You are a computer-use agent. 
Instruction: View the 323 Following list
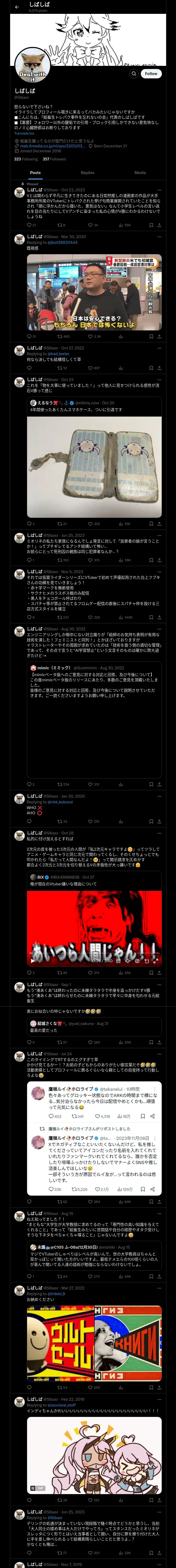tap(26, 159)
